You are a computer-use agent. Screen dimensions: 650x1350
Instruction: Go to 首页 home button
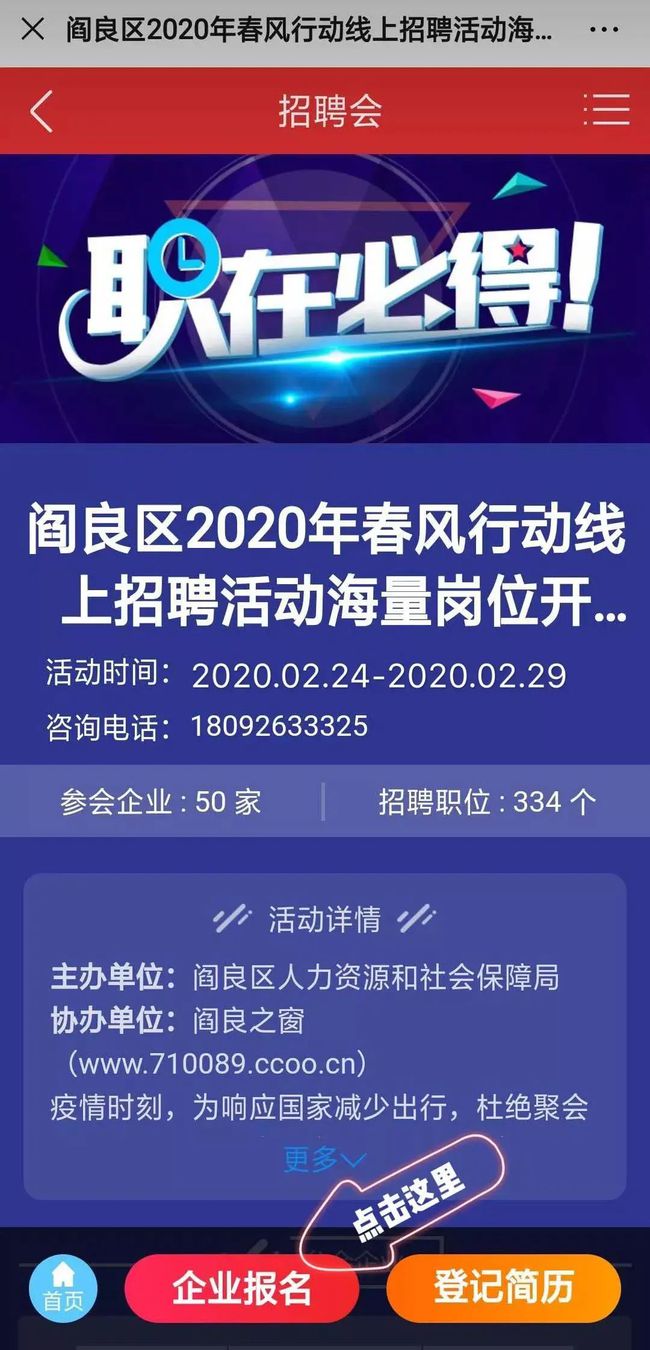click(x=63, y=1286)
